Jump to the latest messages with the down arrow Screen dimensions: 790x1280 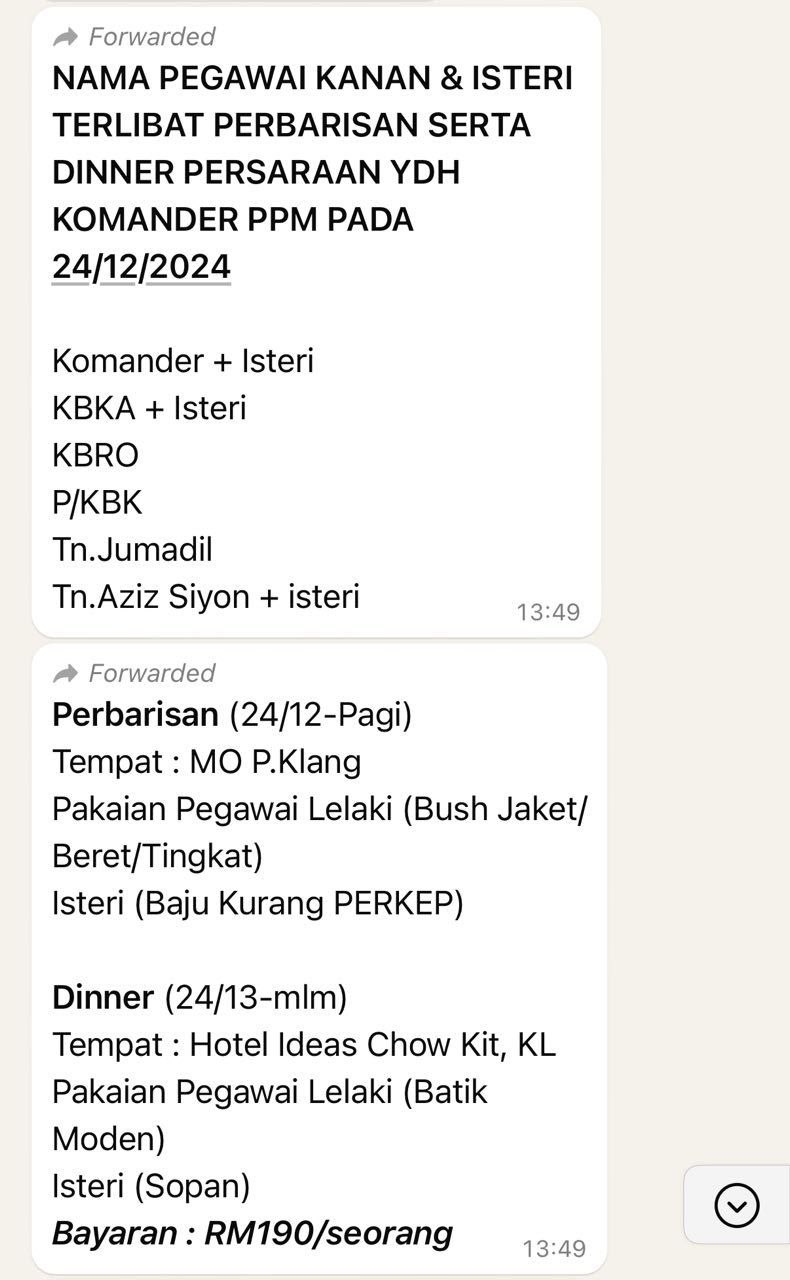point(737,1206)
